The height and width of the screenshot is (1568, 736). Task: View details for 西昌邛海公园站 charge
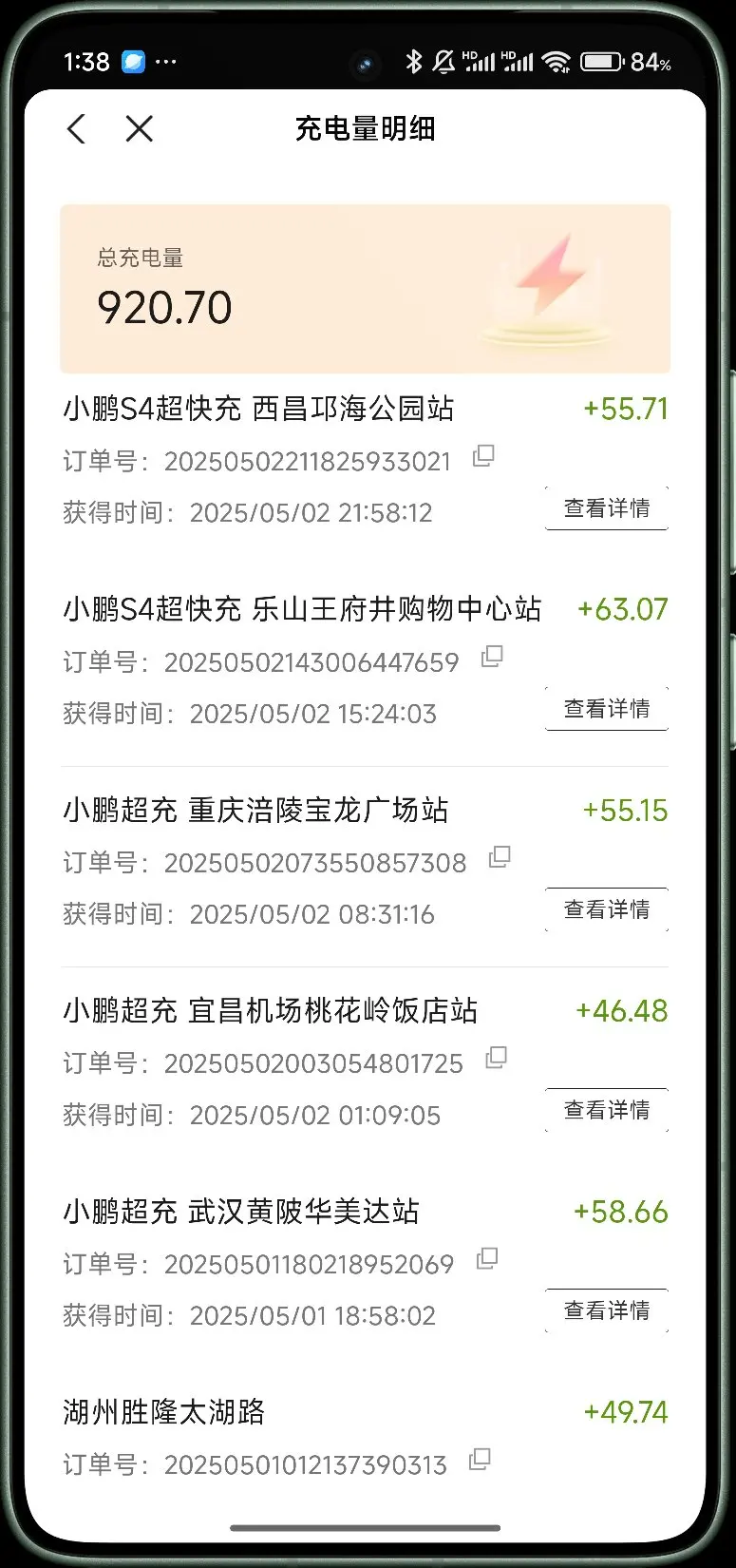pyautogui.click(x=607, y=508)
